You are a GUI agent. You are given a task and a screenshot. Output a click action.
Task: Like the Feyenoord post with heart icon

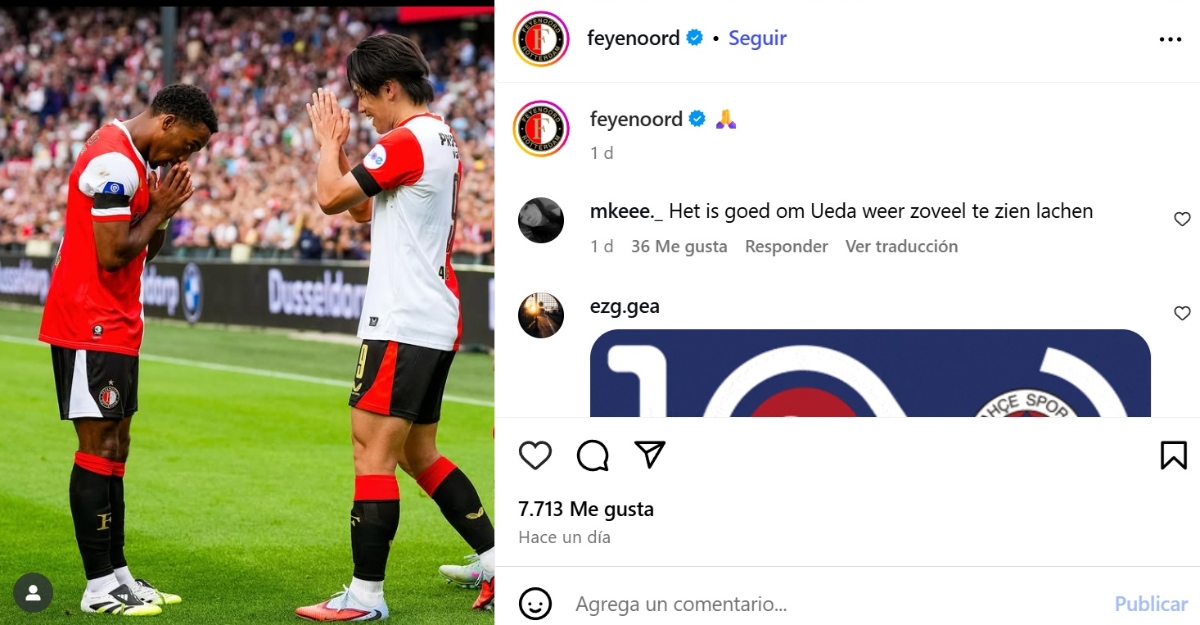click(x=535, y=455)
